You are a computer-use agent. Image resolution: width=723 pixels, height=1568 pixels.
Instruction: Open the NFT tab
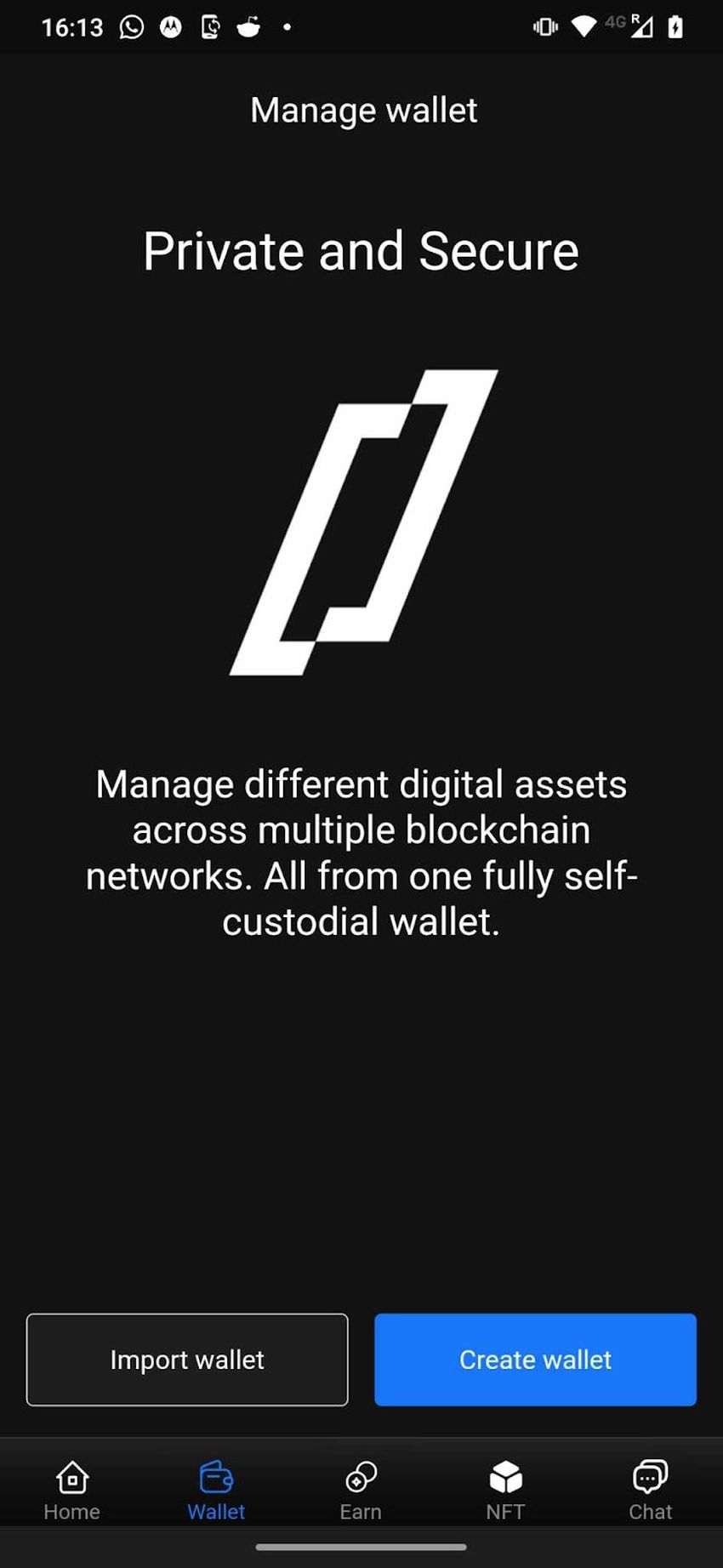(x=505, y=1491)
